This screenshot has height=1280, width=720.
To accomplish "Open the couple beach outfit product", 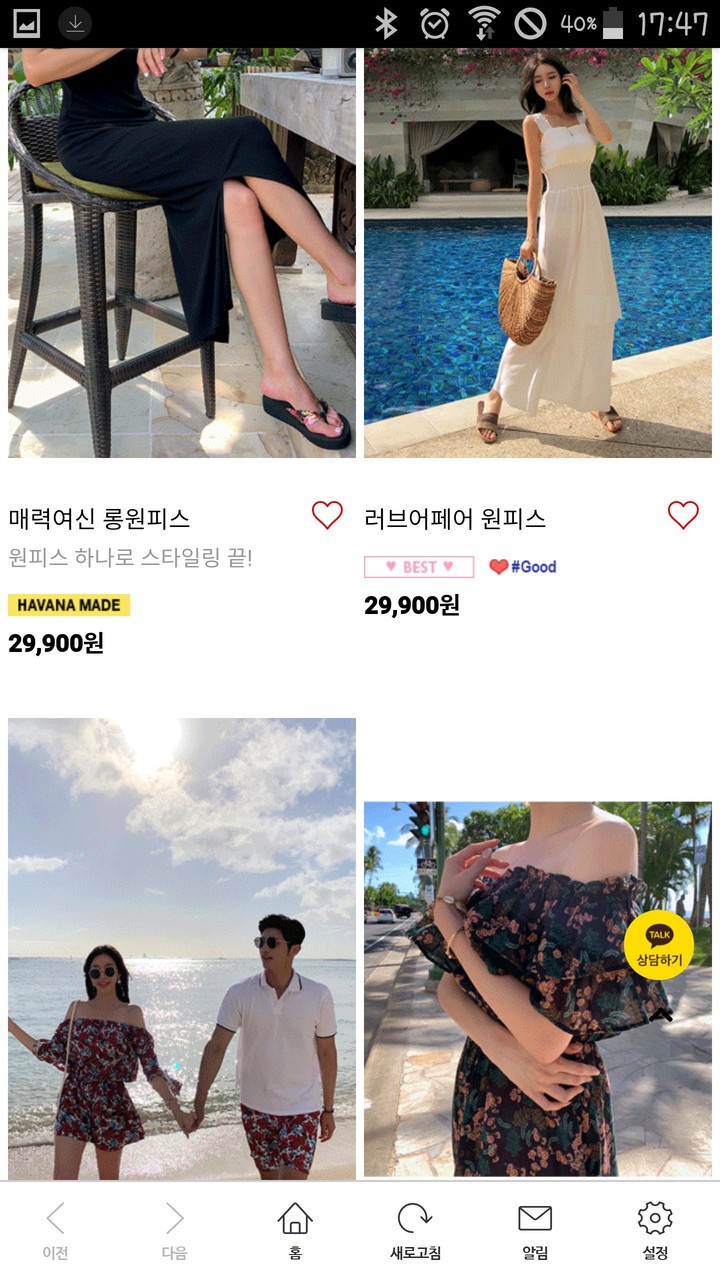I will (x=182, y=948).
